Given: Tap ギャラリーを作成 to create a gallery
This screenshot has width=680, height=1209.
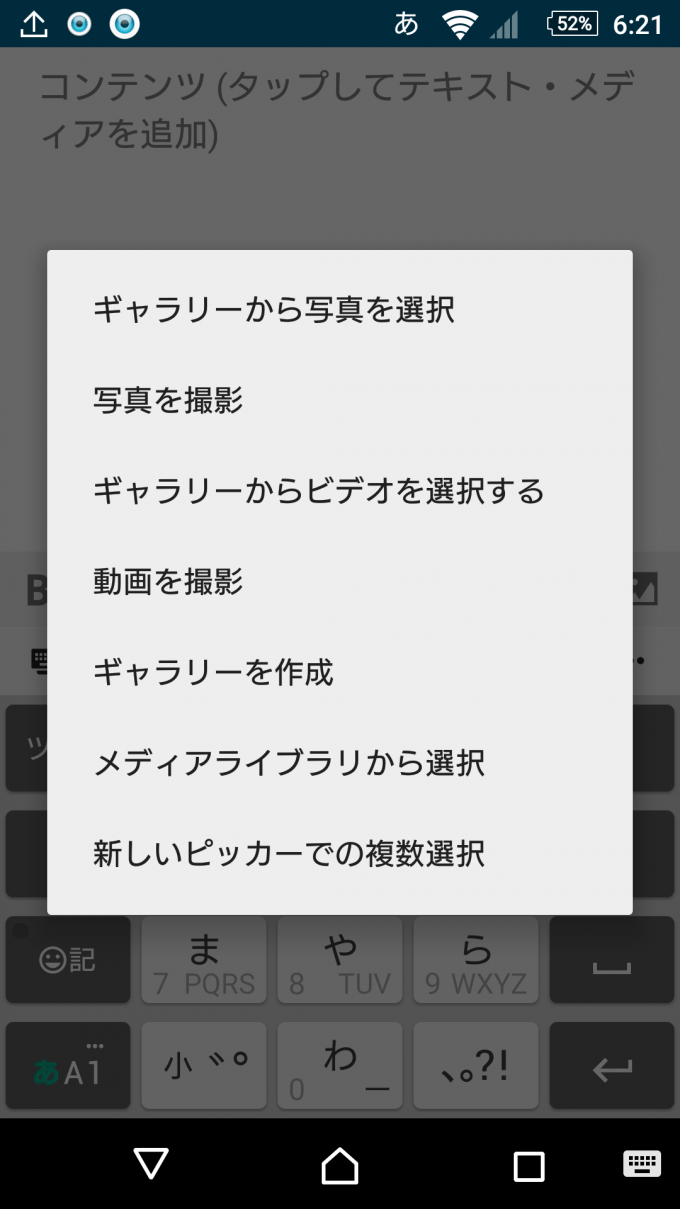Looking at the screenshot, I should point(340,672).
